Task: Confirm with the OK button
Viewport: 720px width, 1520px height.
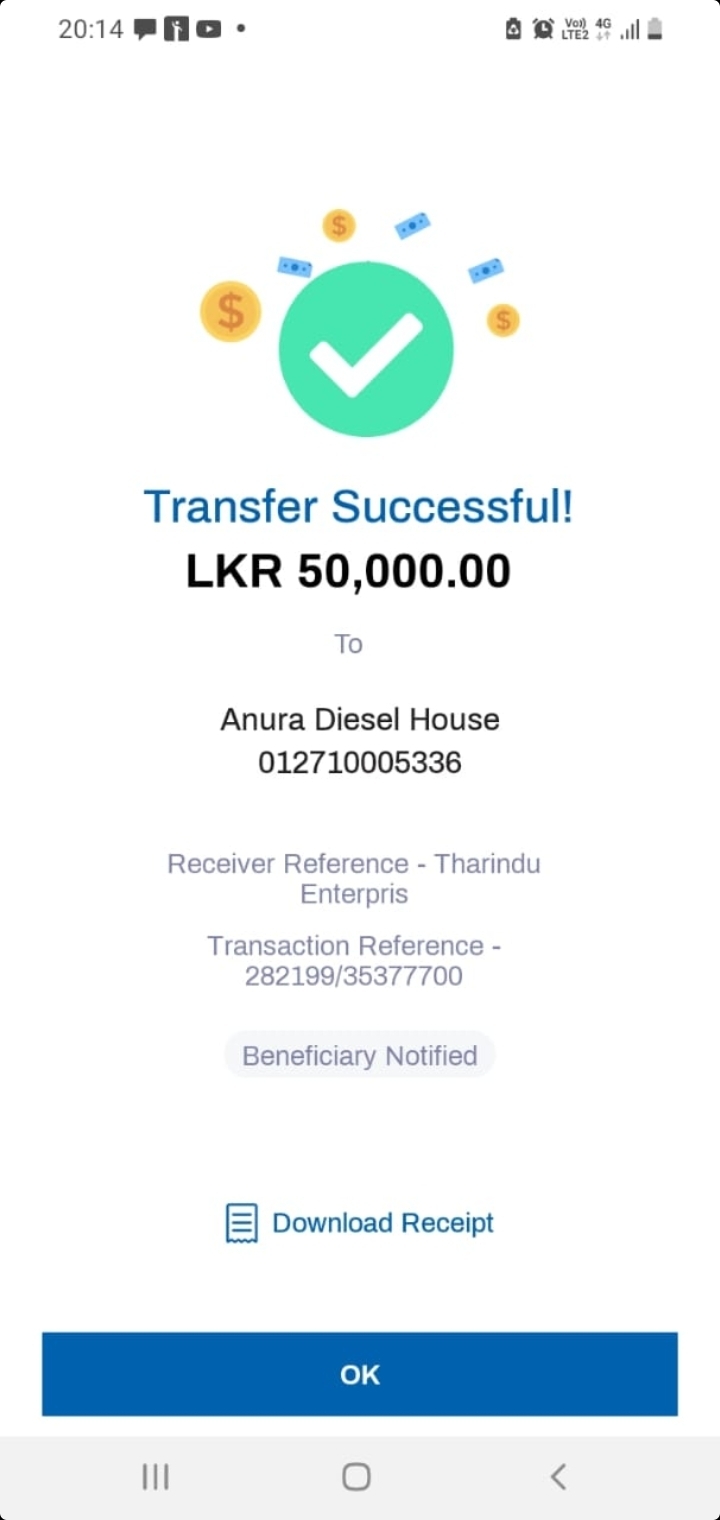Action: click(360, 1374)
